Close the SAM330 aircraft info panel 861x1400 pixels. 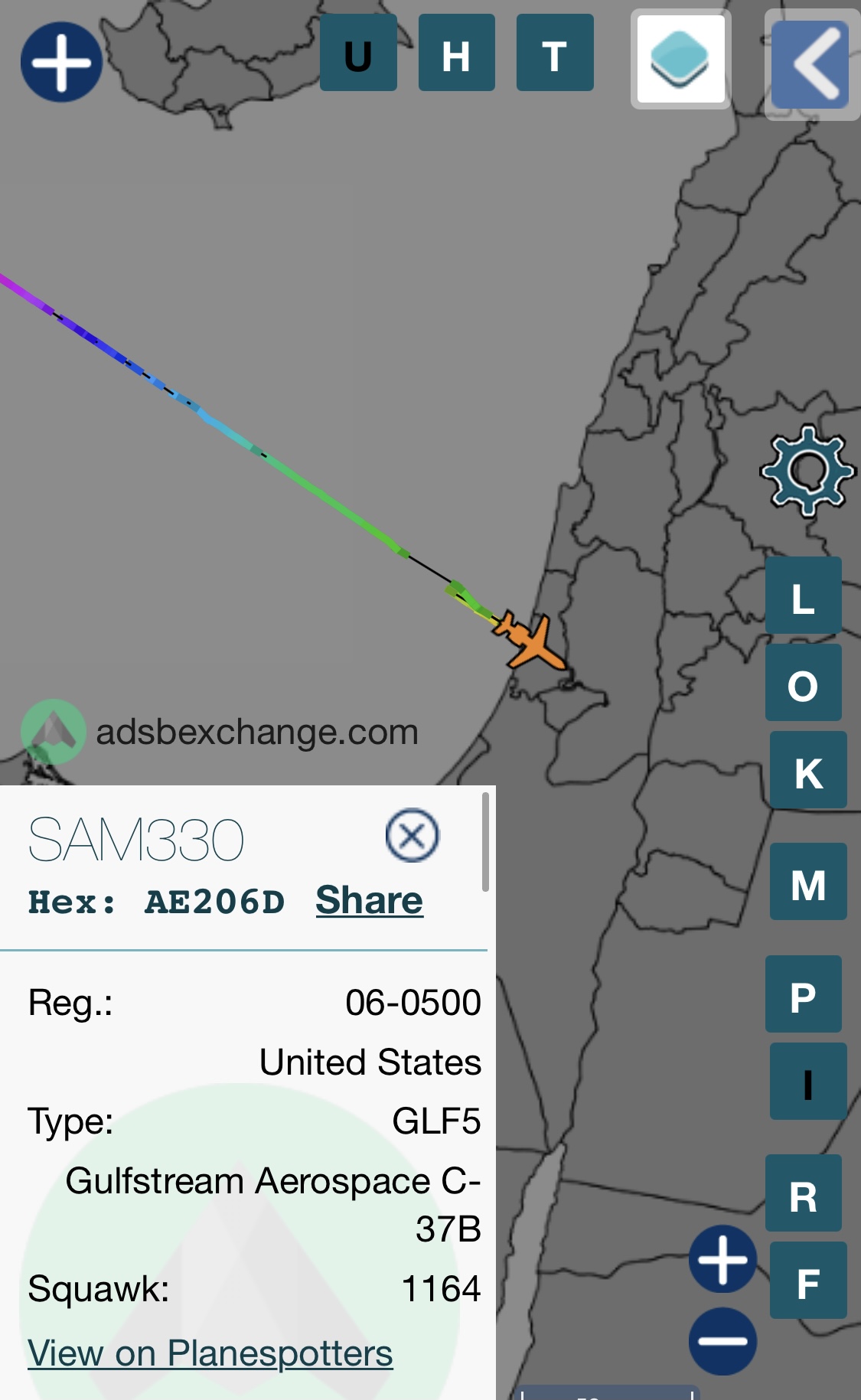click(413, 835)
